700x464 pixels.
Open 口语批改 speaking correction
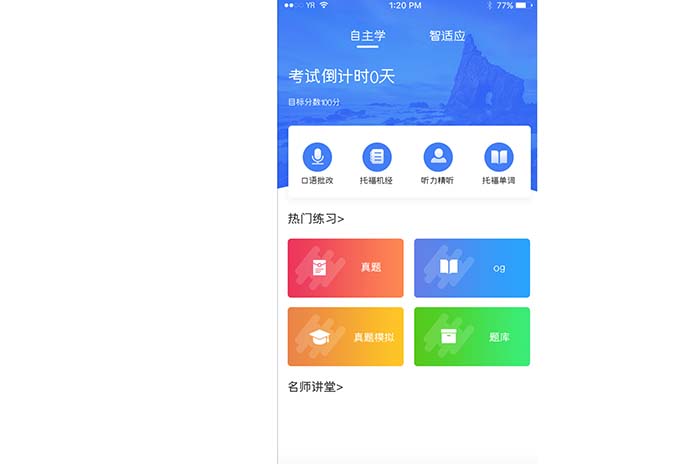(317, 164)
